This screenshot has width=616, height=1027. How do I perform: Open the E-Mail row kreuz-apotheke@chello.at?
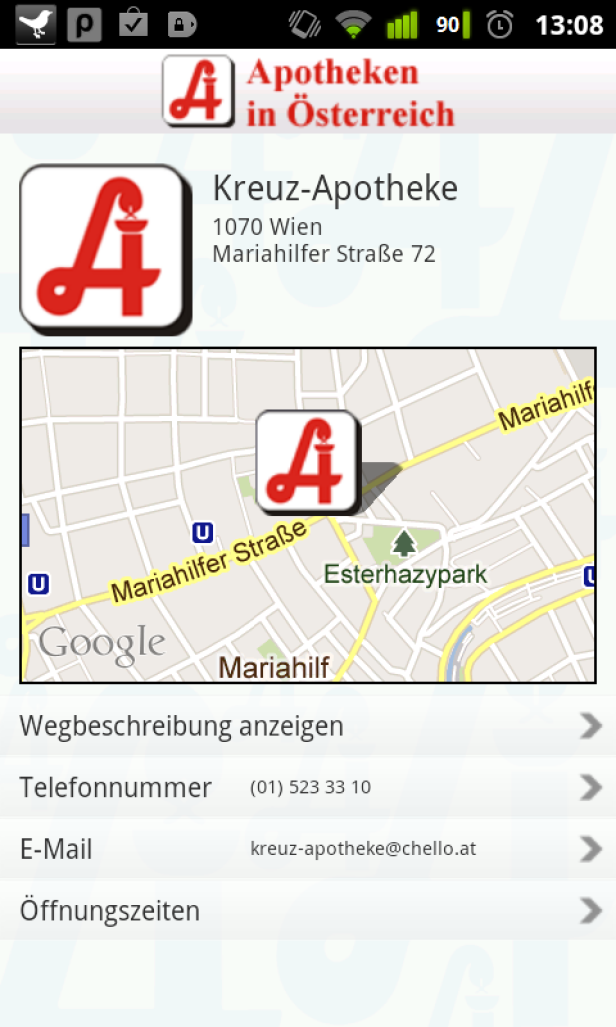[x=308, y=848]
